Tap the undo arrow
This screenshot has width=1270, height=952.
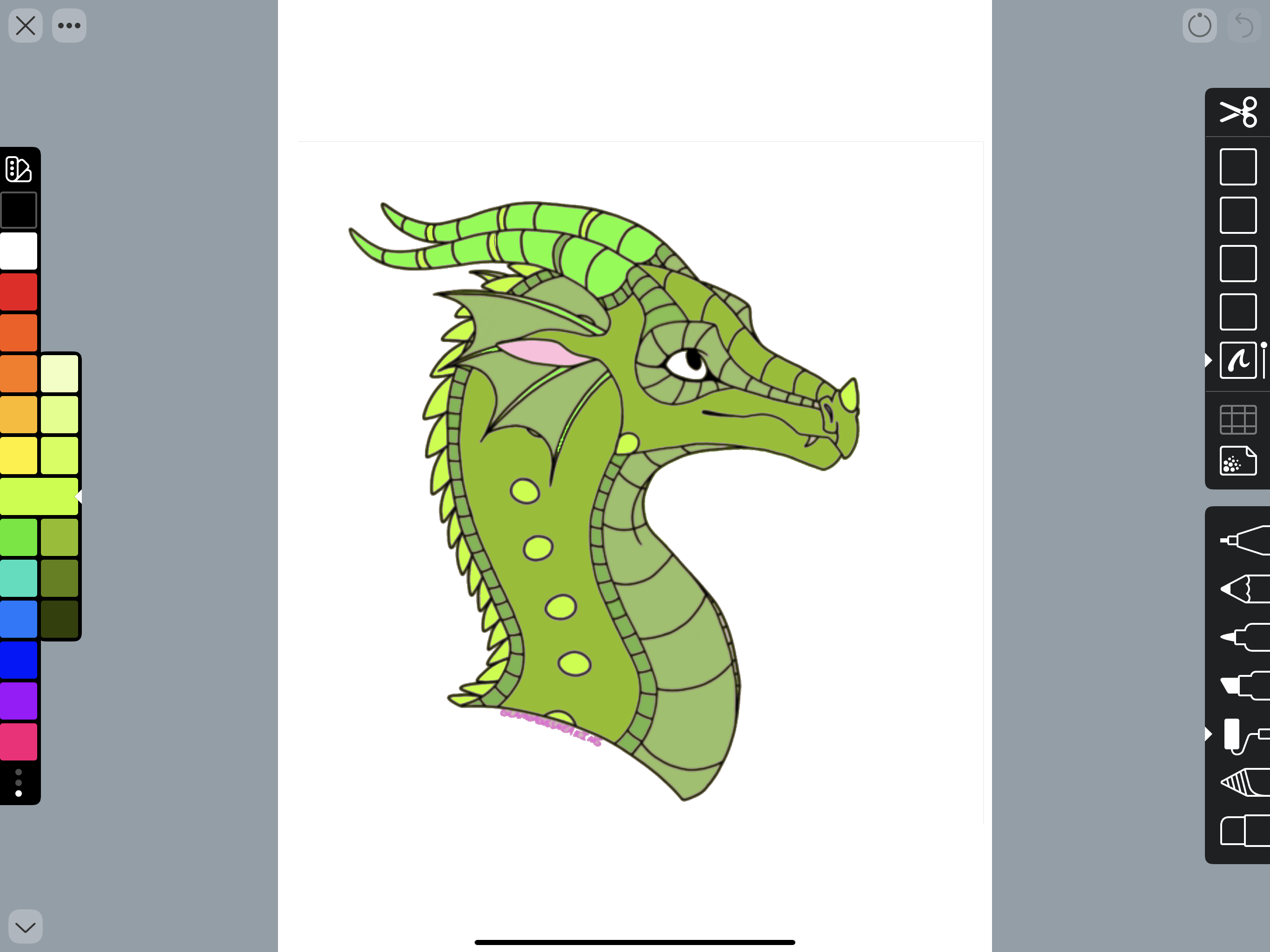coord(1244,25)
